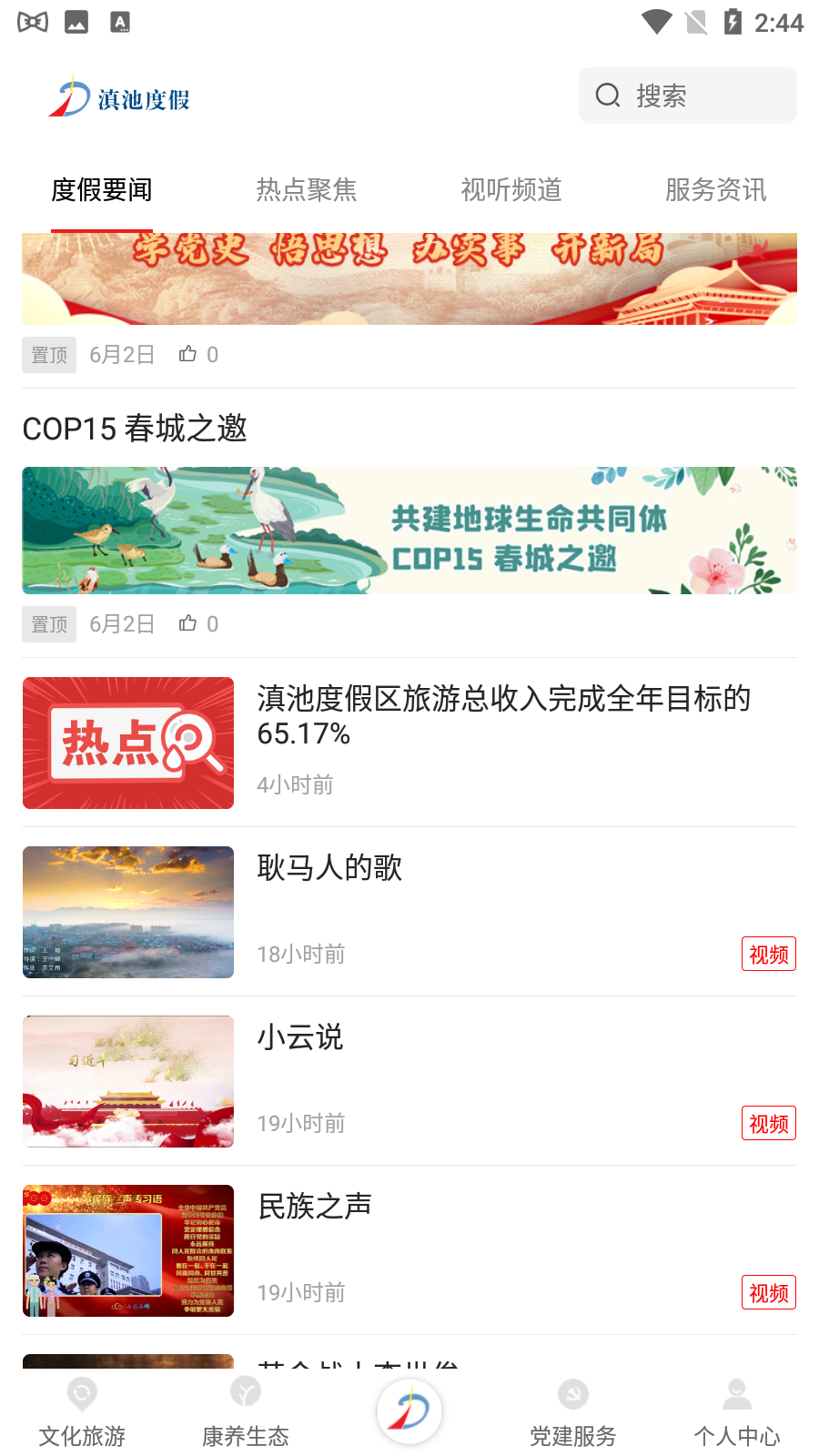This screenshot has width=819, height=1456.
Task: Switch to the 视听频道 tab
Action: pyautogui.click(x=511, y=190)
